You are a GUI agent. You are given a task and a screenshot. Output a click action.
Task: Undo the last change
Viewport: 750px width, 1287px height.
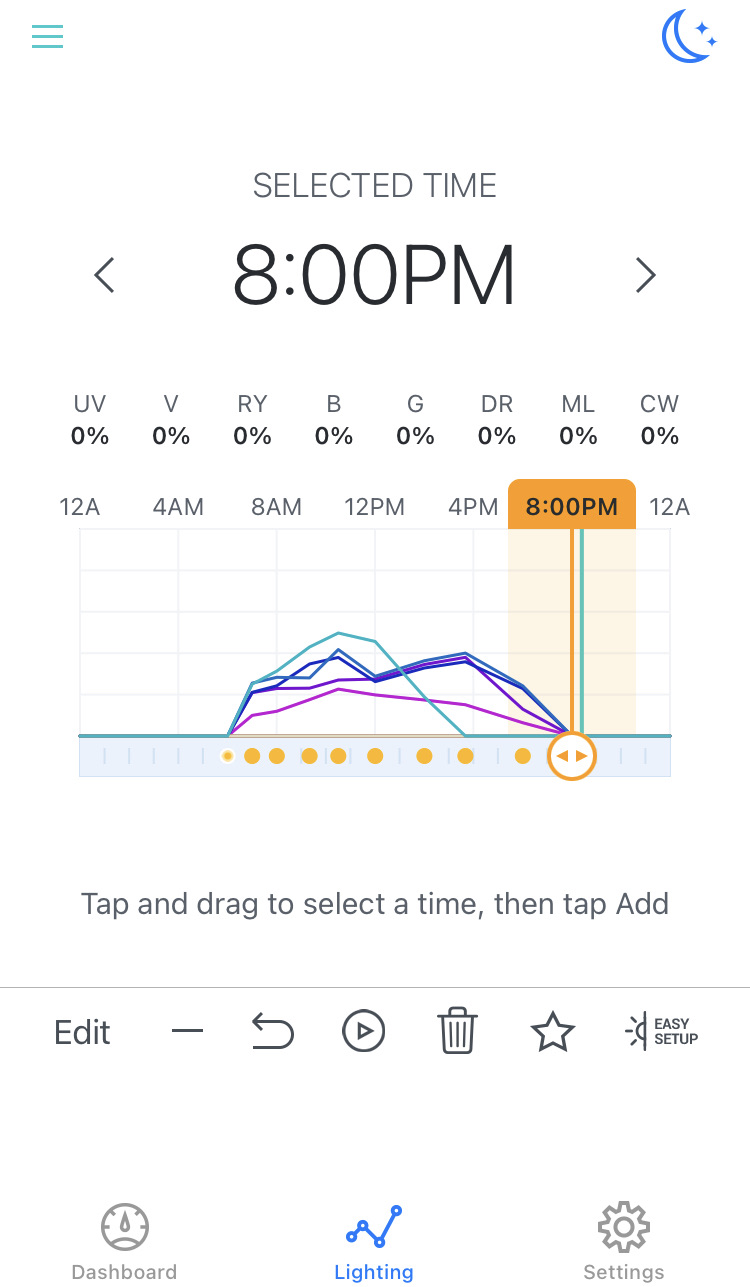[273, 1031]
